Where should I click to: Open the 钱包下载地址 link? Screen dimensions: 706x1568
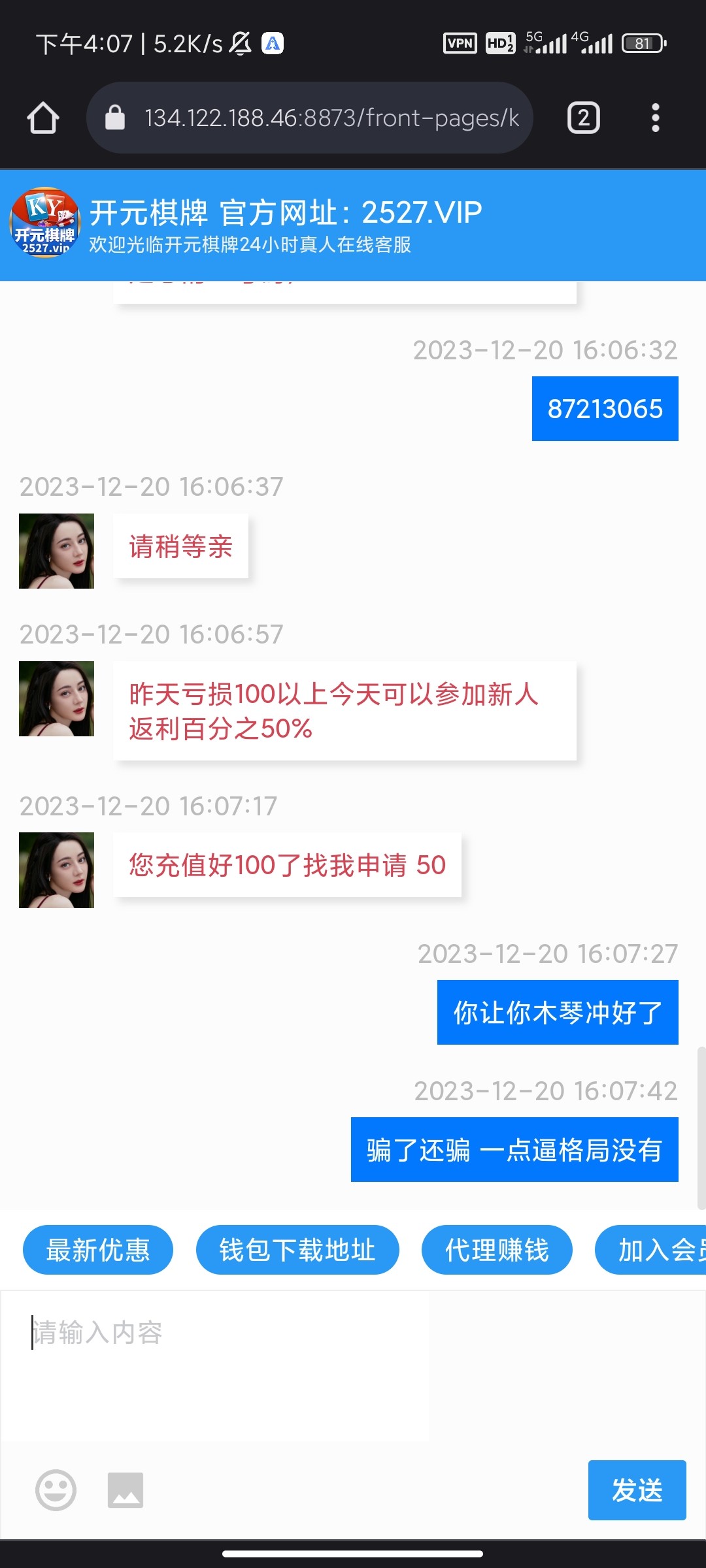click(297, 1249)
